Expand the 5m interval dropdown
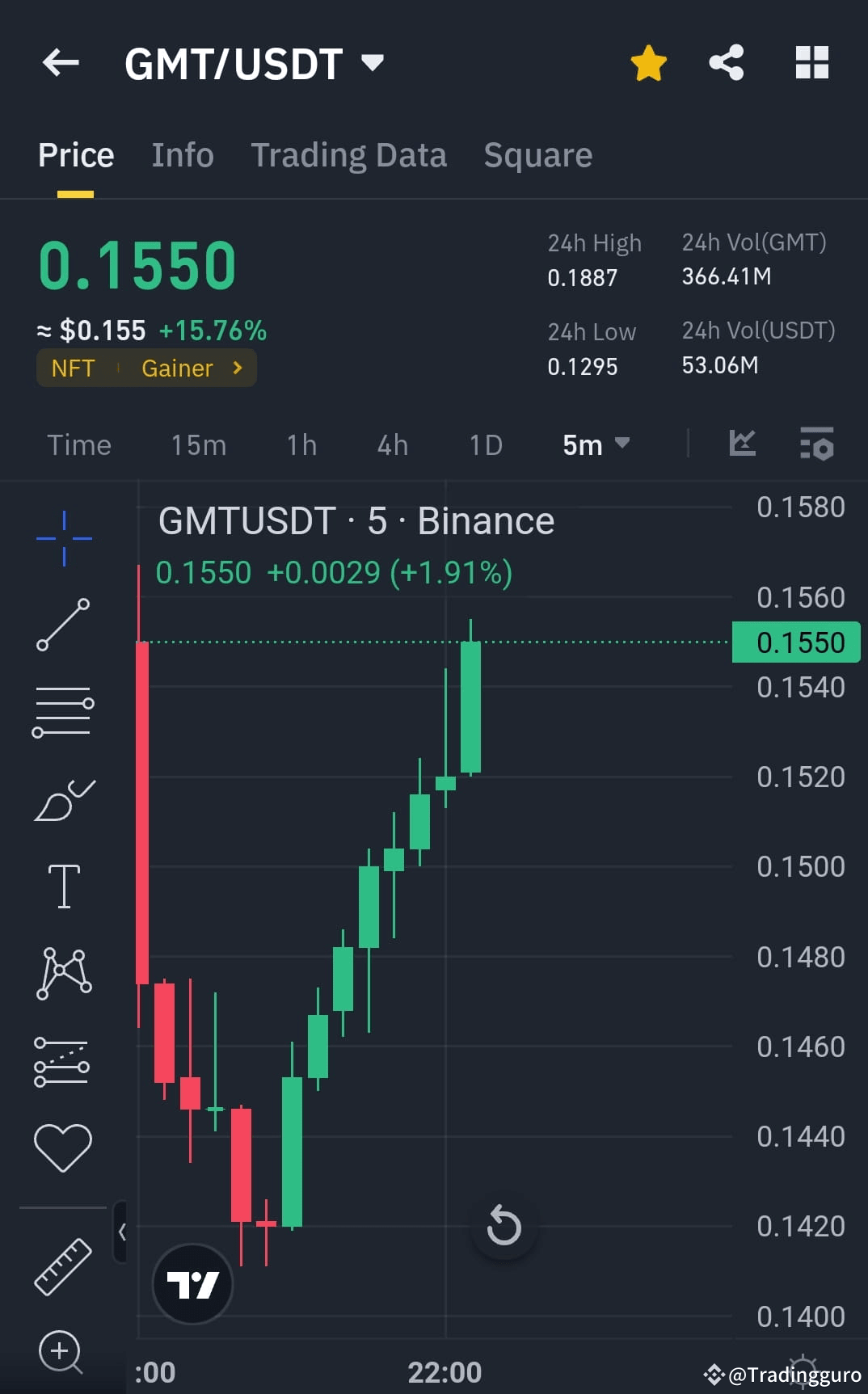868x1394 pixels. (596, 445)
